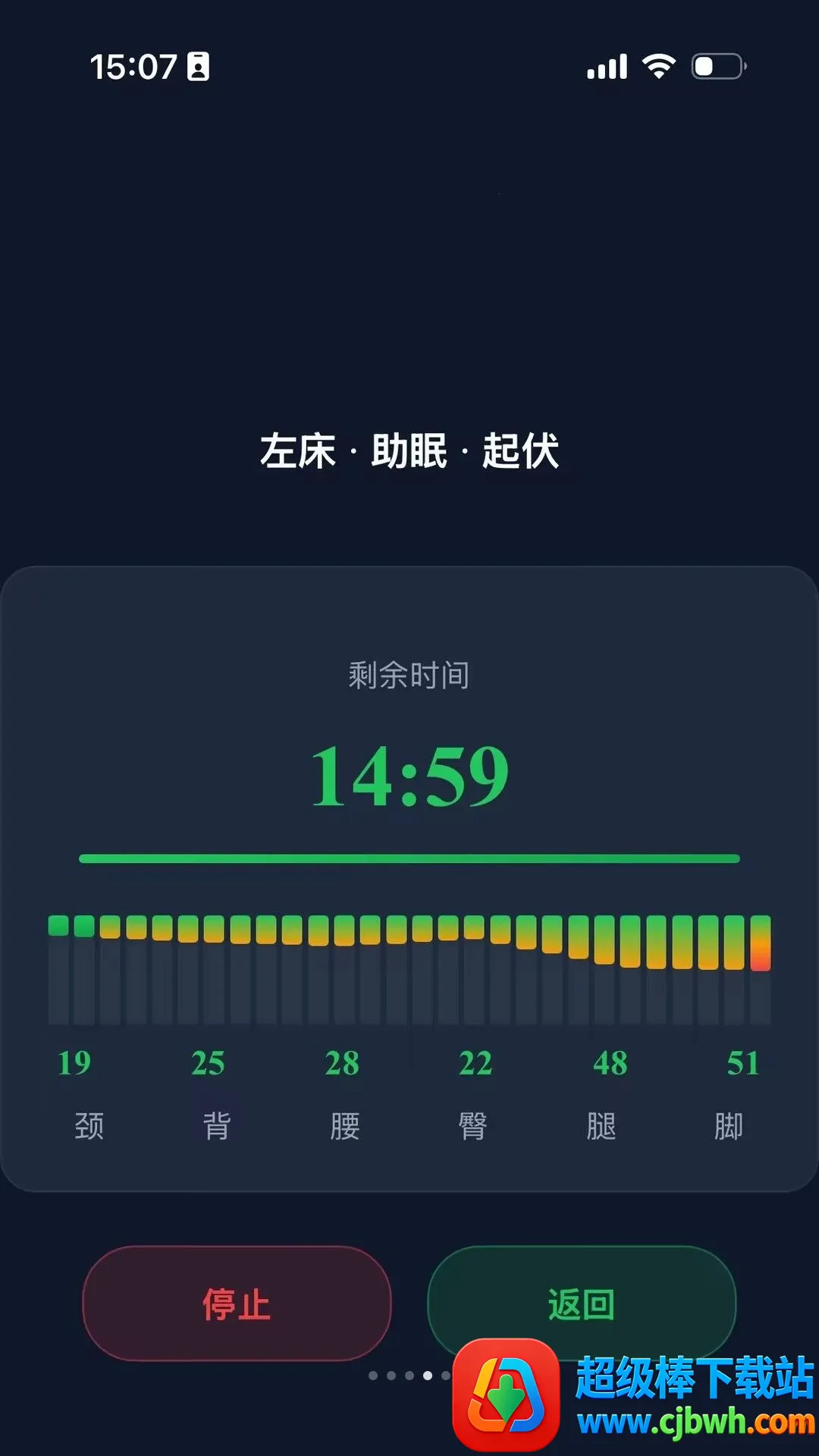Tap the red 停止 stop button

237,1304
